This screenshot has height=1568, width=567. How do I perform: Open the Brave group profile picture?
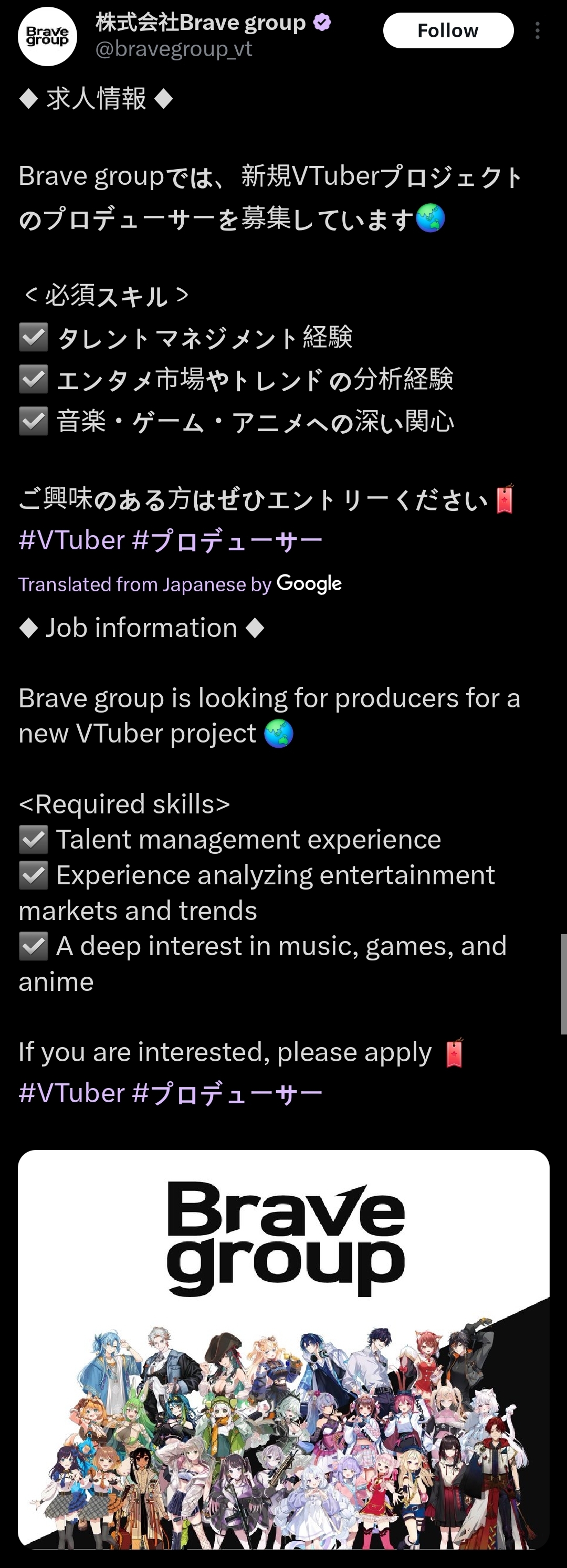[x=47, y=37]
